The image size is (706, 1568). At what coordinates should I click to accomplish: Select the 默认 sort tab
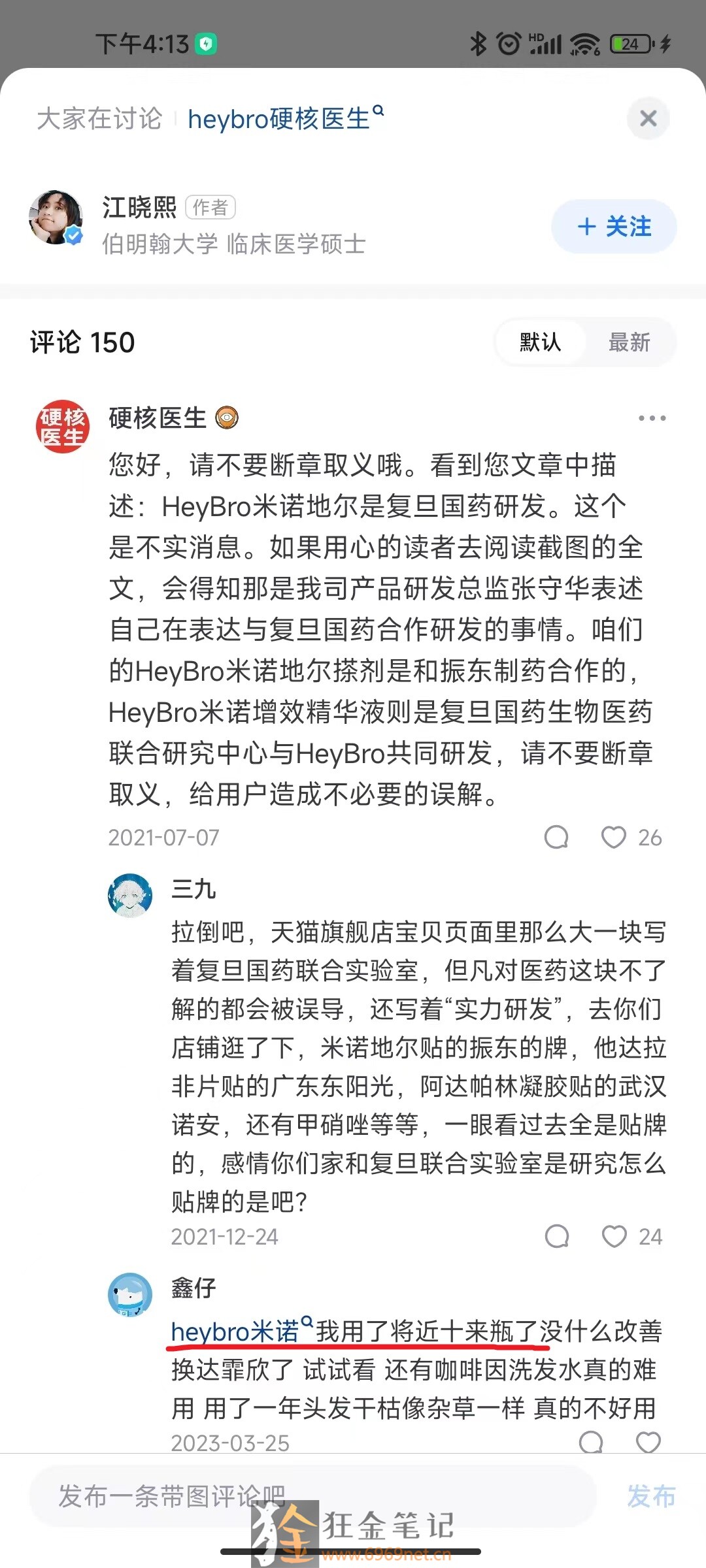click(540, 342)
